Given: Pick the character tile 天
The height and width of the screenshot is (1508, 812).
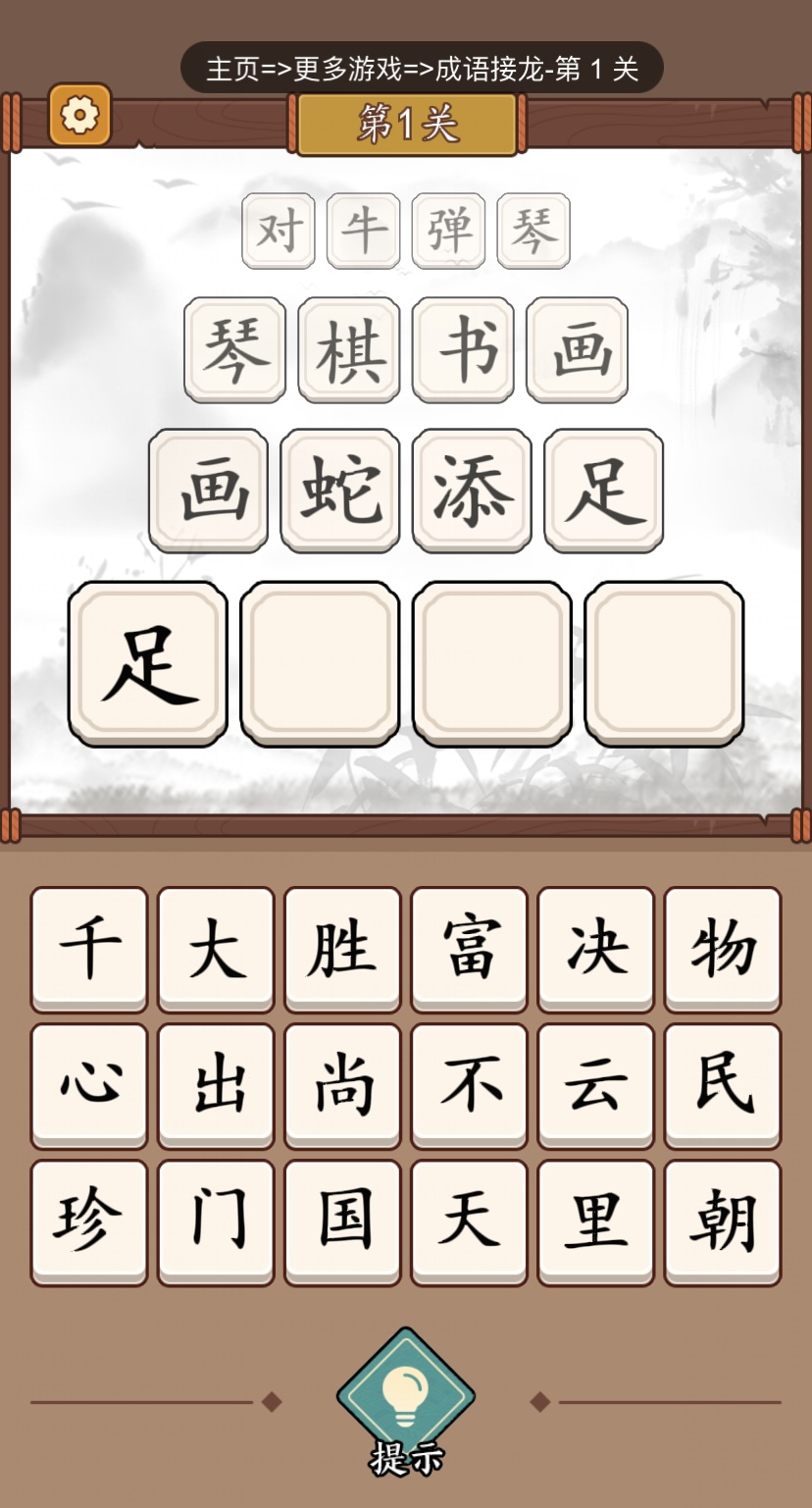Looking at the screenshot, I should pos(469,1222).
